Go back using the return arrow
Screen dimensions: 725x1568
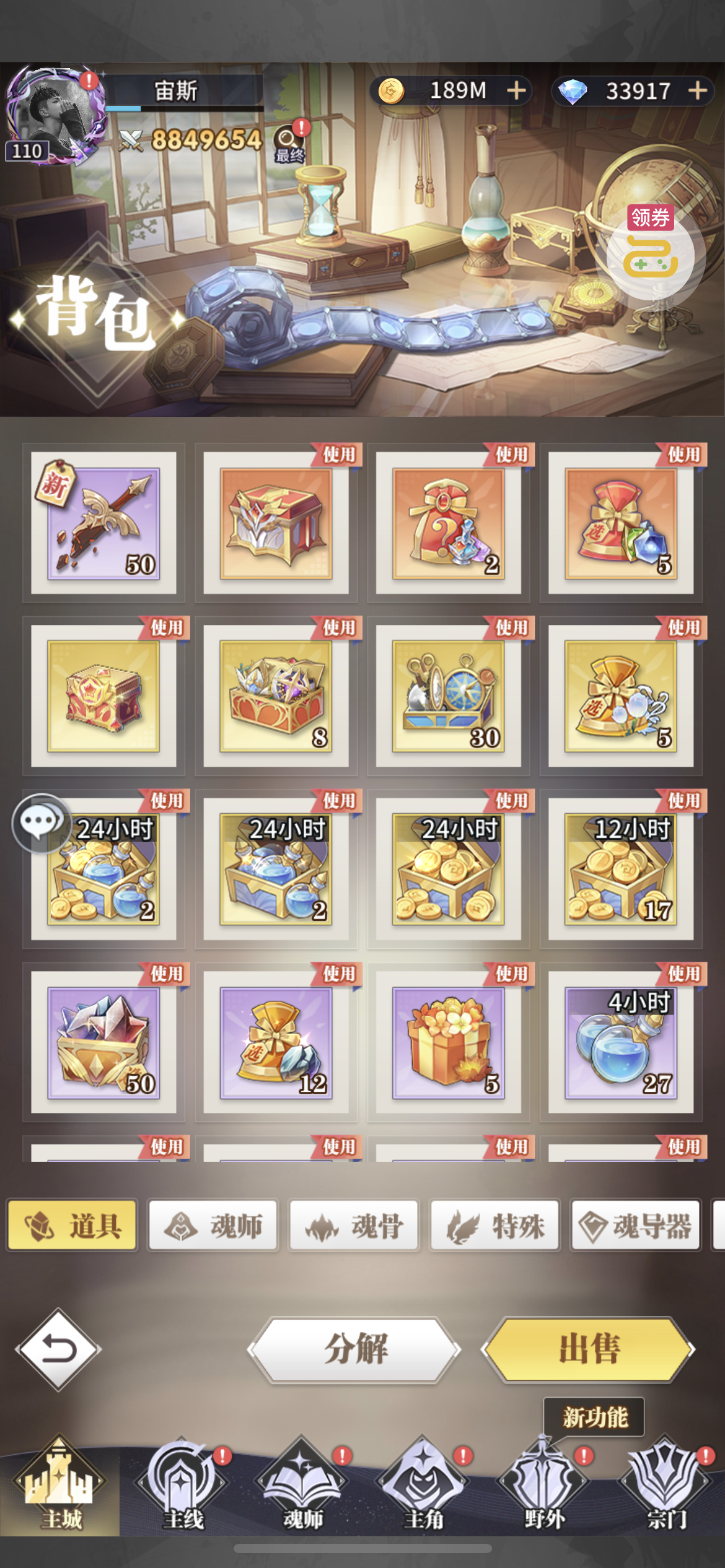coord(58,1350)
